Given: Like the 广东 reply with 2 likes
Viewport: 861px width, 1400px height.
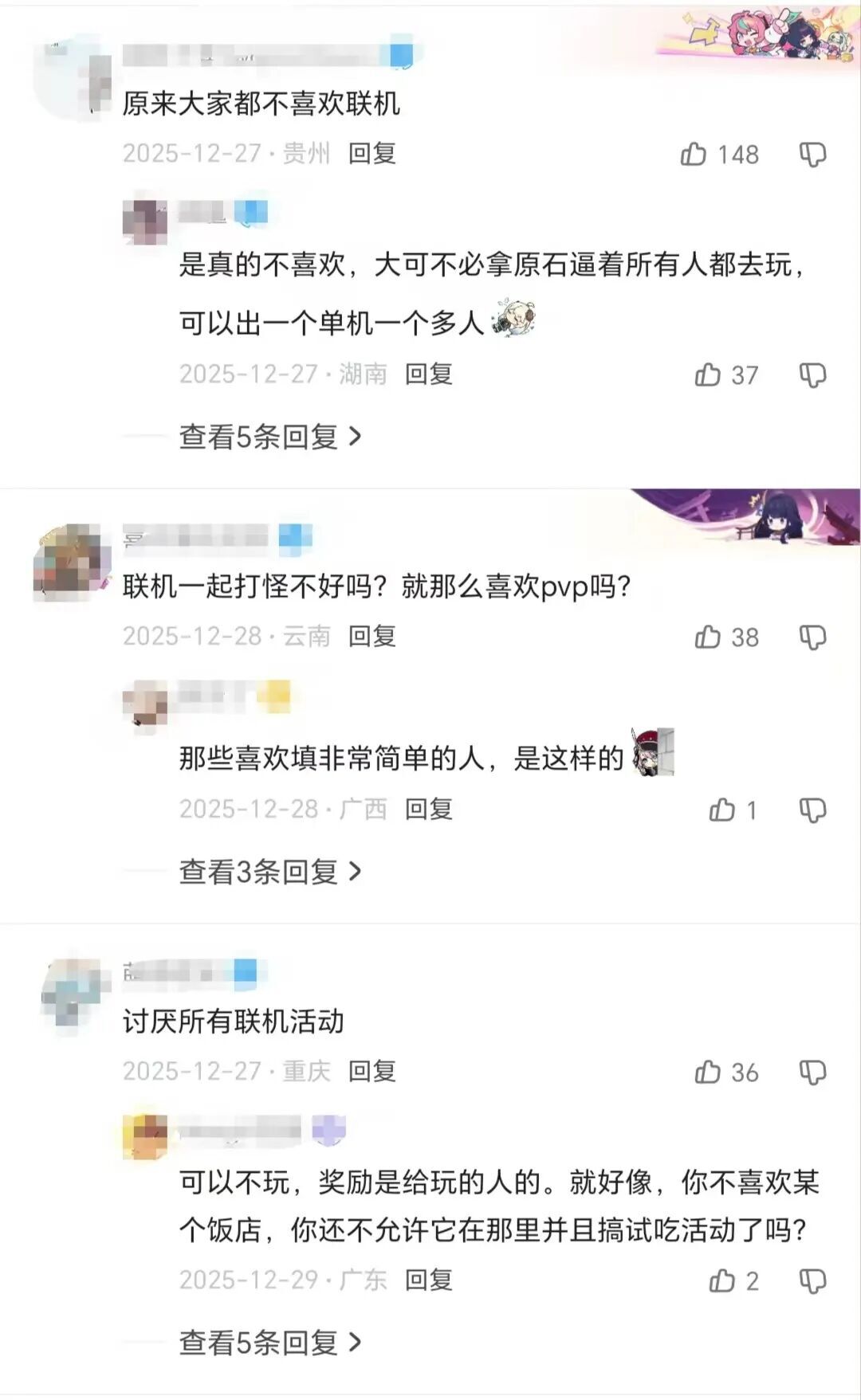Looking at the screenshot, I should [721, 1280].
